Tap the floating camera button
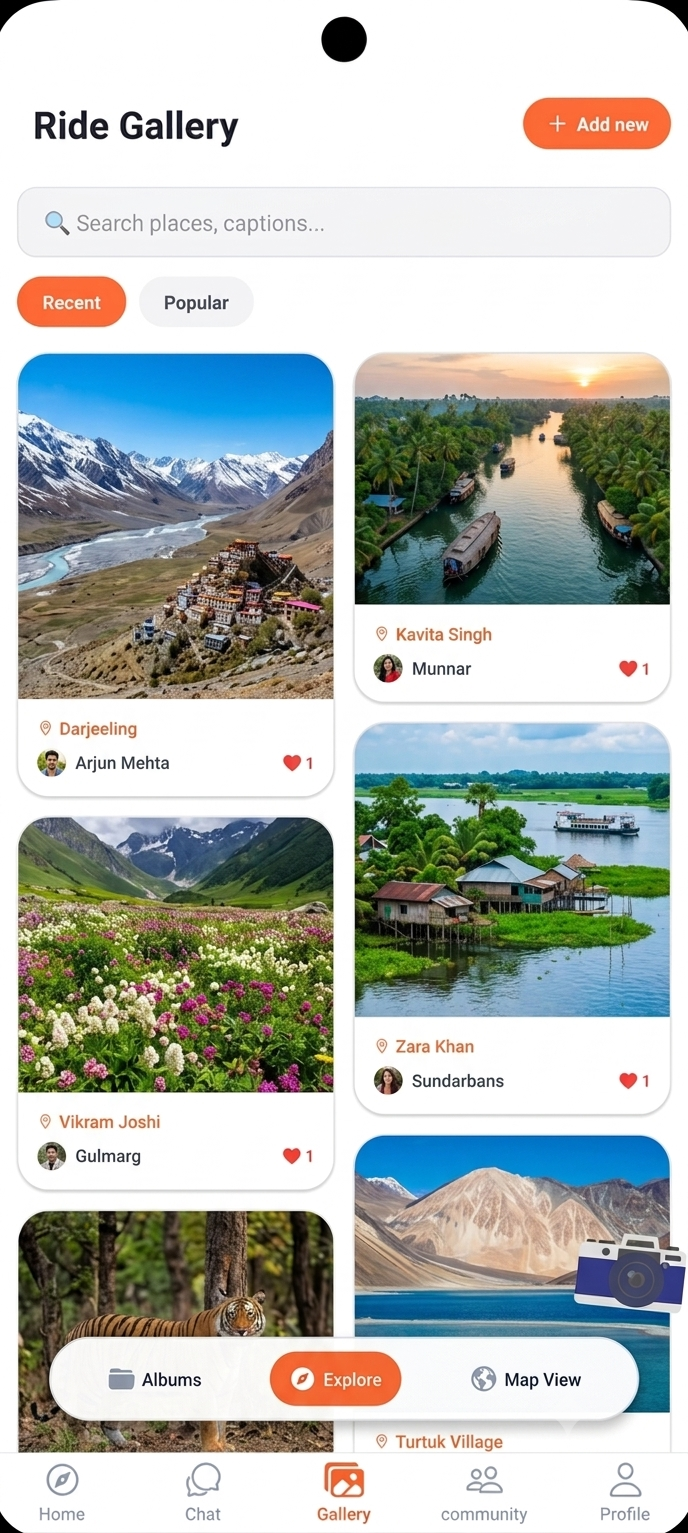 631,1273
